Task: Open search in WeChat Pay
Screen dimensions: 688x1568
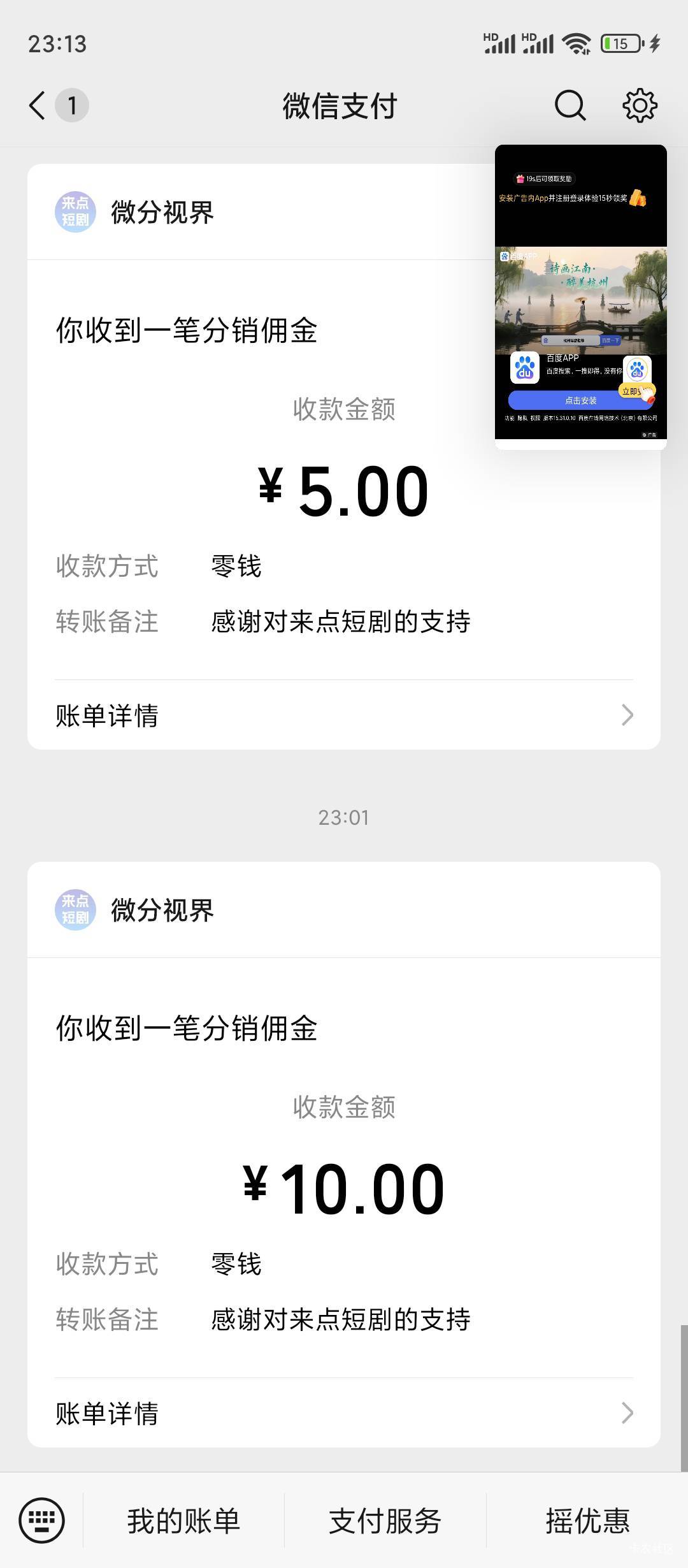Action: tap(570, 105)
